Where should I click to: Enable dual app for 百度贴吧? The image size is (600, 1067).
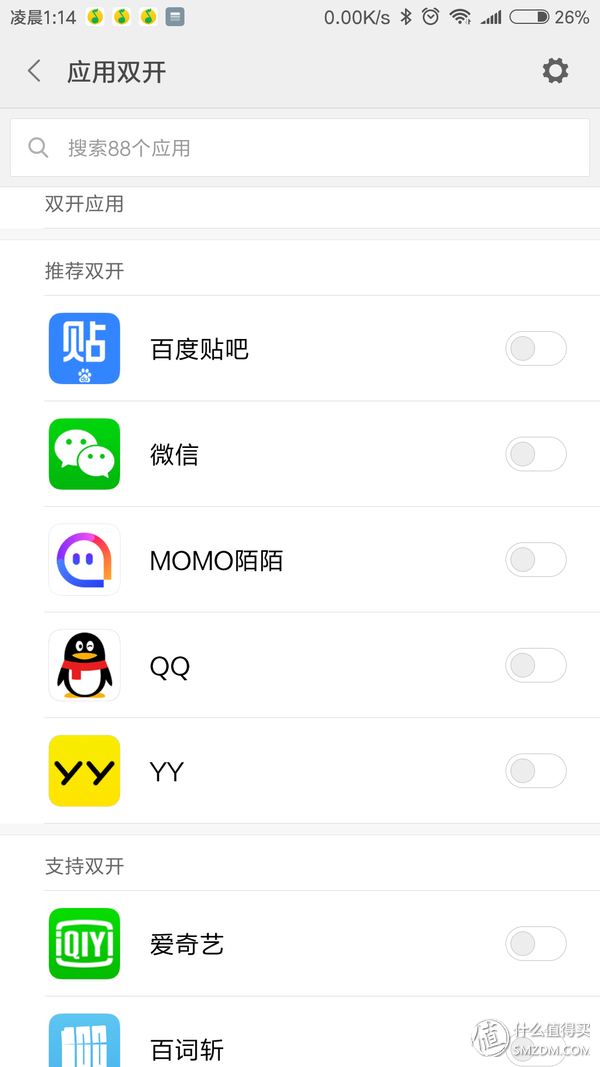point(536,349)
